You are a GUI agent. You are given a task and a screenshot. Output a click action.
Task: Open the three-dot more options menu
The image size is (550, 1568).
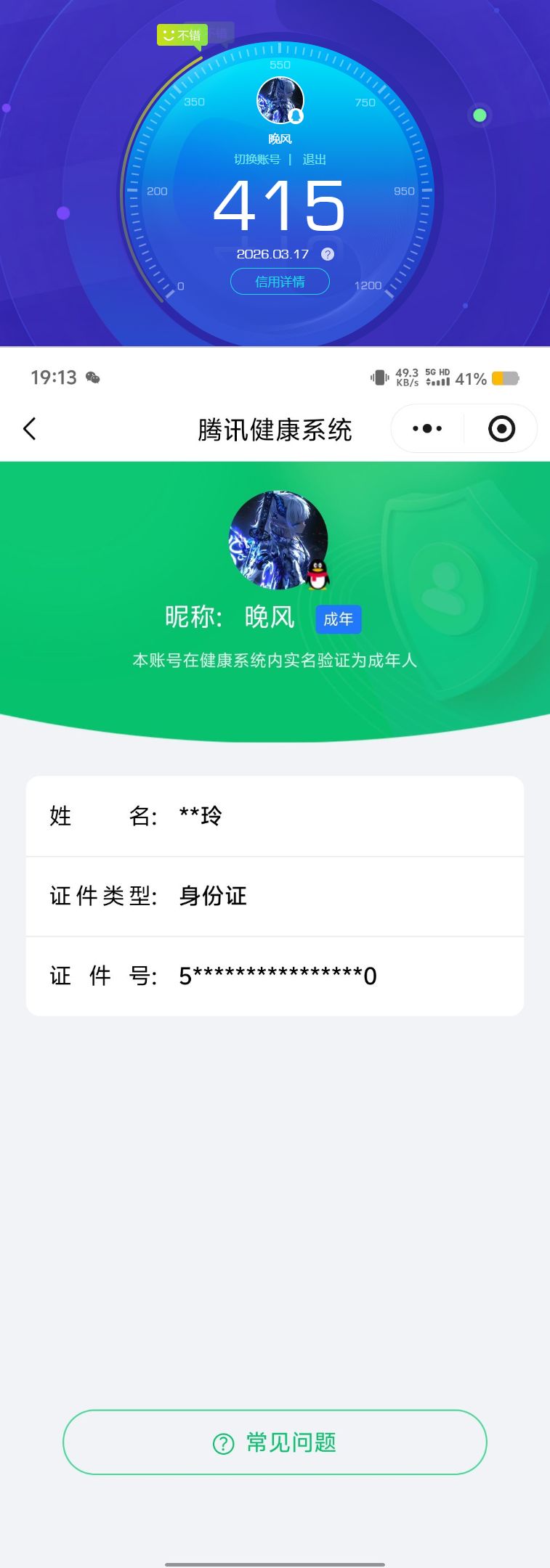coord(427,428)
